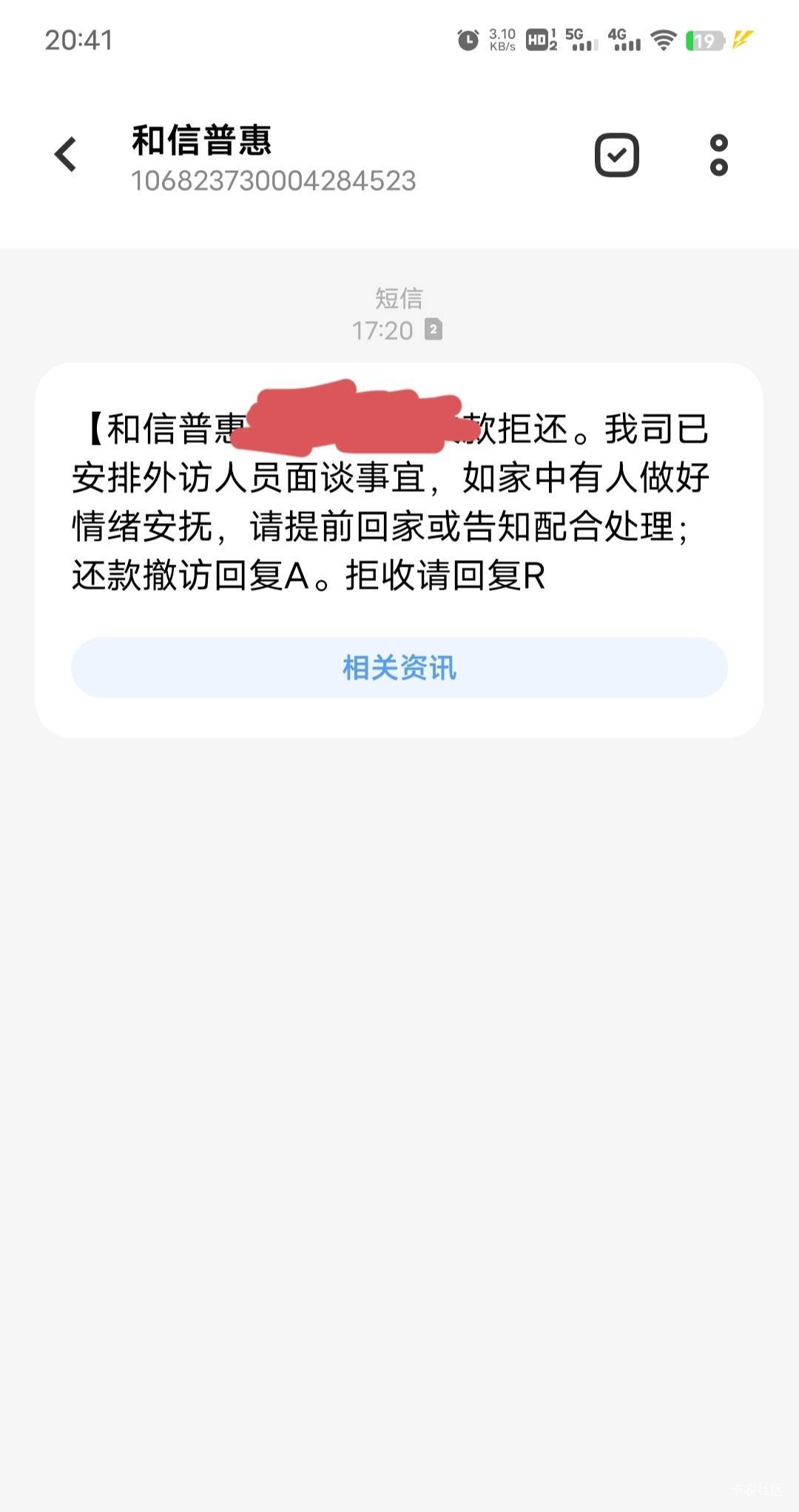Tap the checkbox select-messages icon
799x1512 pixels.
pos(617,155)
